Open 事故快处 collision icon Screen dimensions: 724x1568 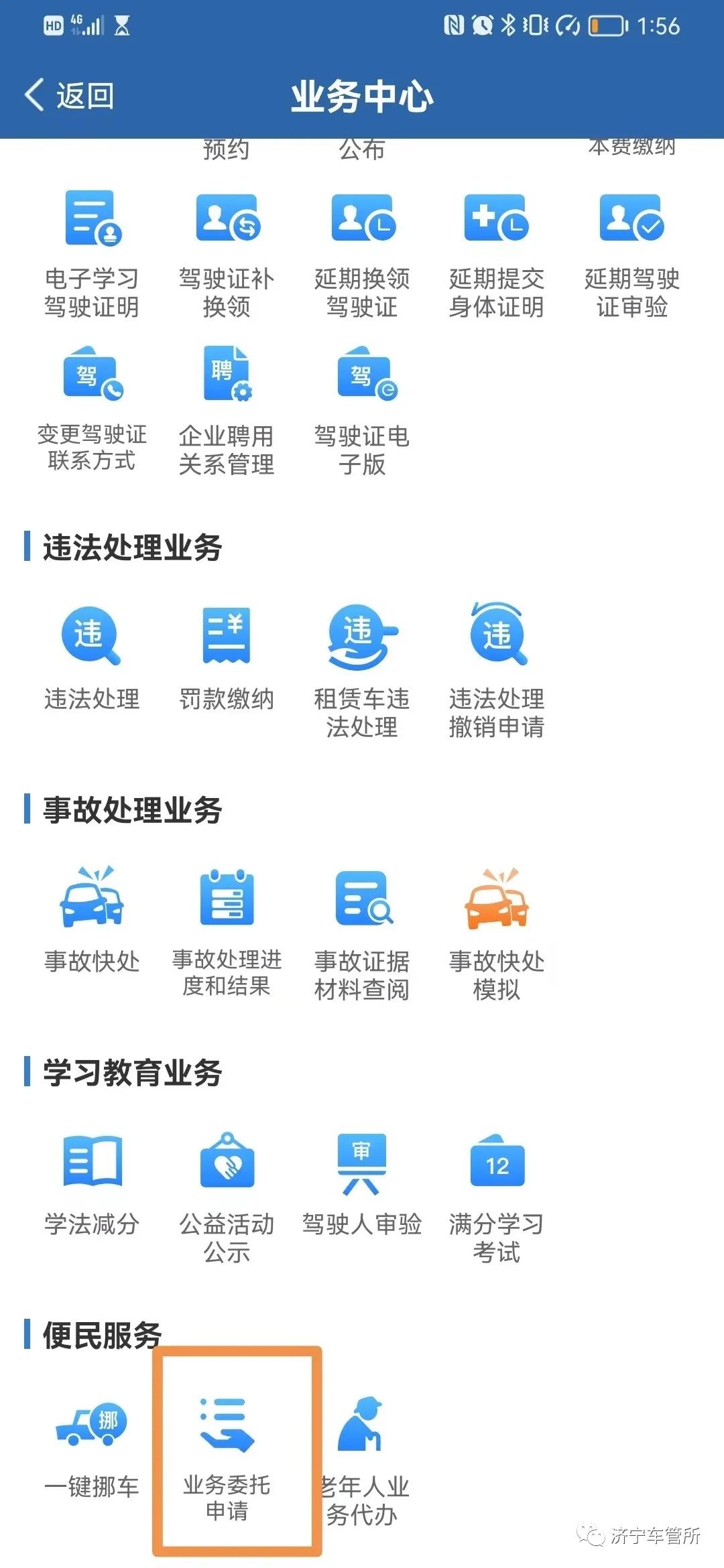coord(90,901)
